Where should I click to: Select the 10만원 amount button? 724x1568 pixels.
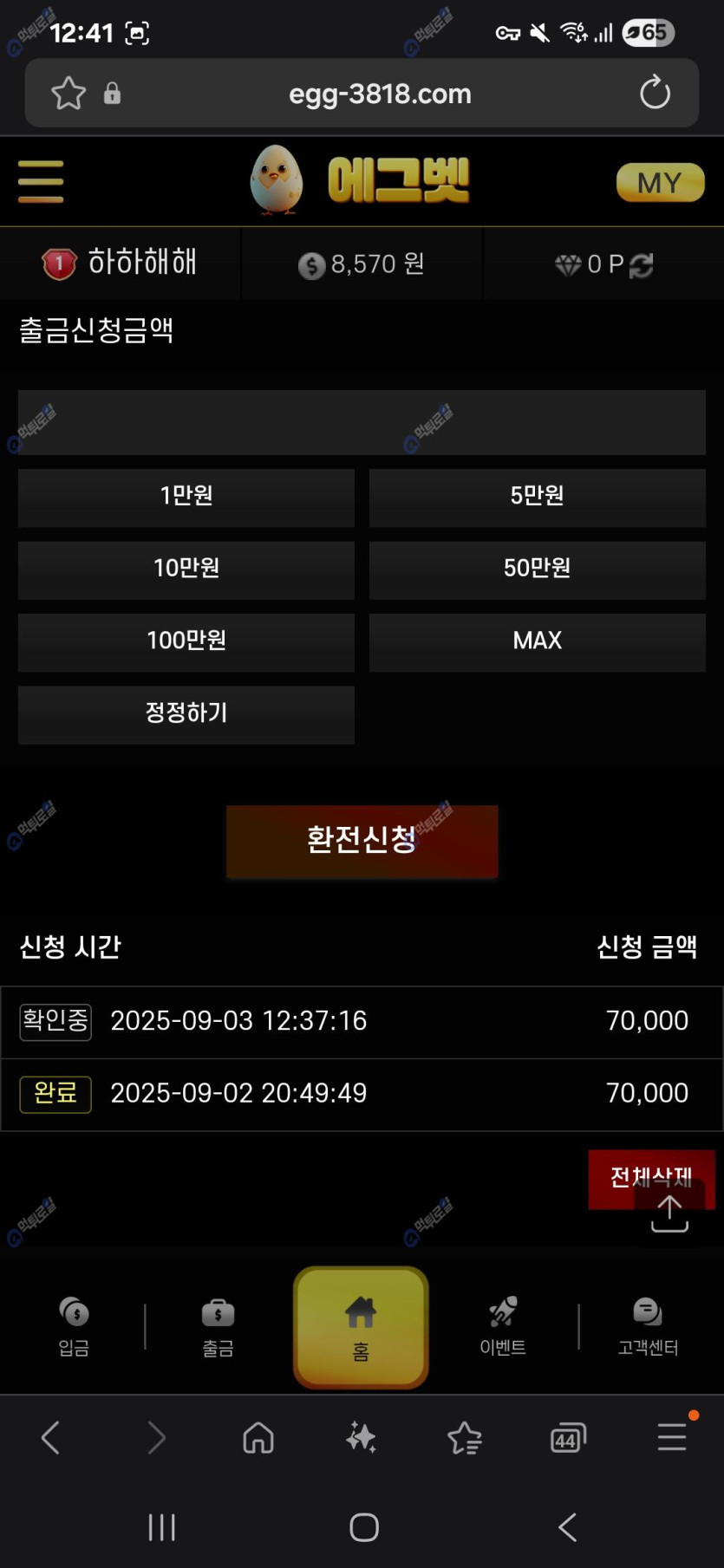point(186,569)
